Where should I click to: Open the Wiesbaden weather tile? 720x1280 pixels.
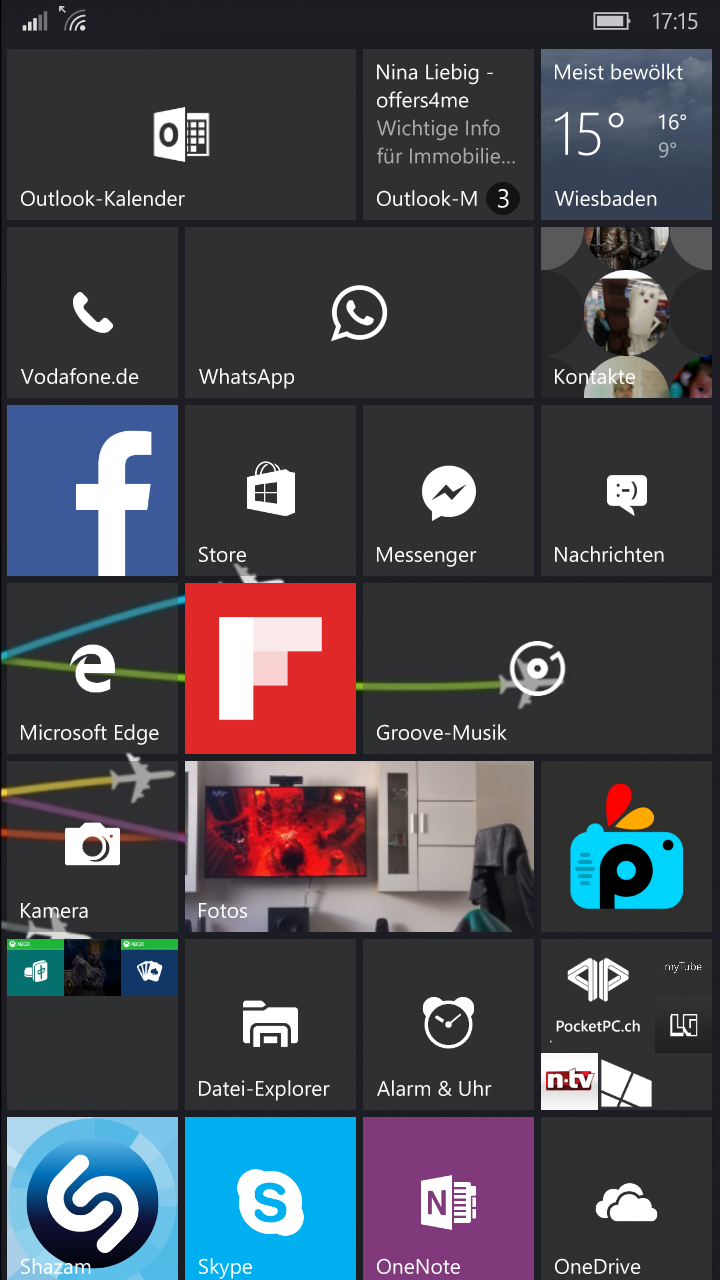tap(626, 134)
